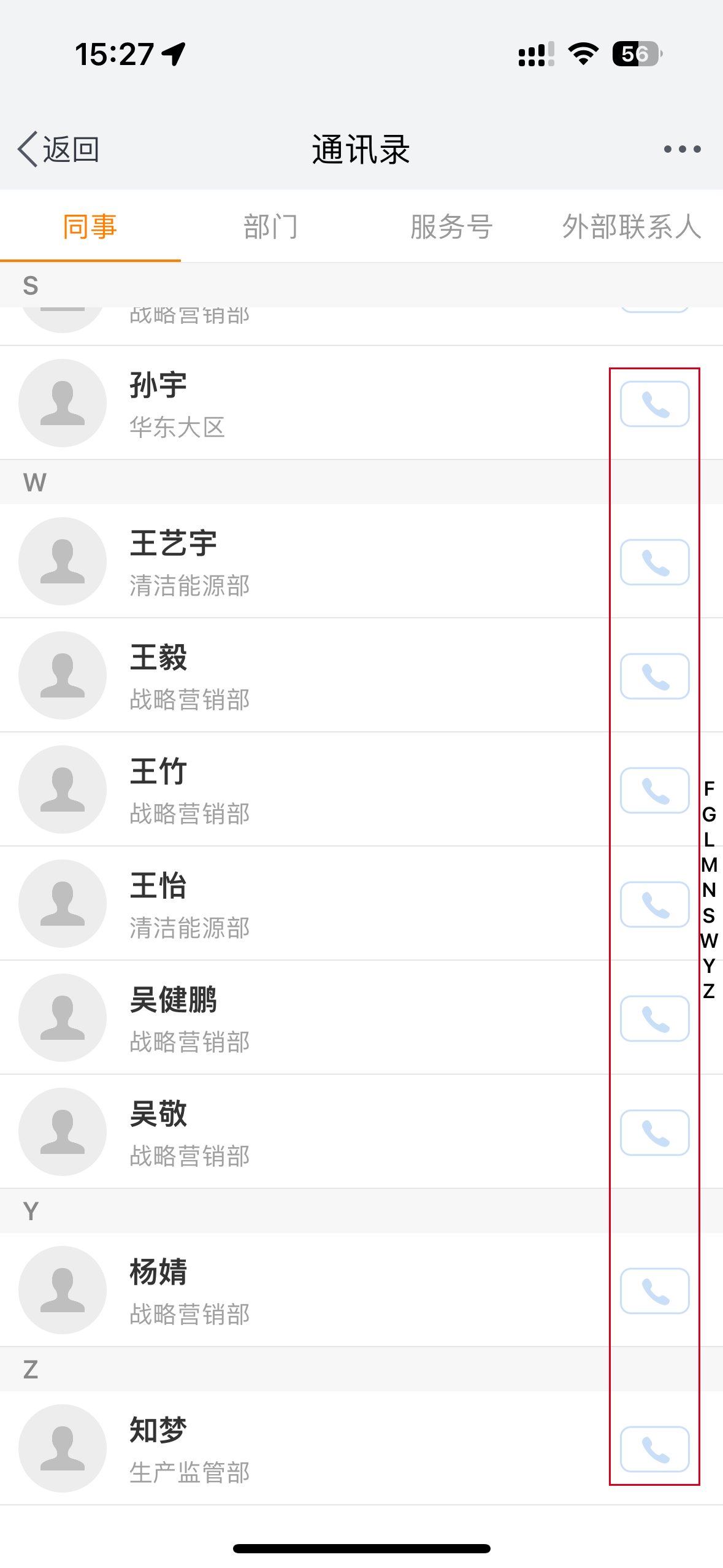
Task: Open 王毅's contact details
Action: [245, 675]
